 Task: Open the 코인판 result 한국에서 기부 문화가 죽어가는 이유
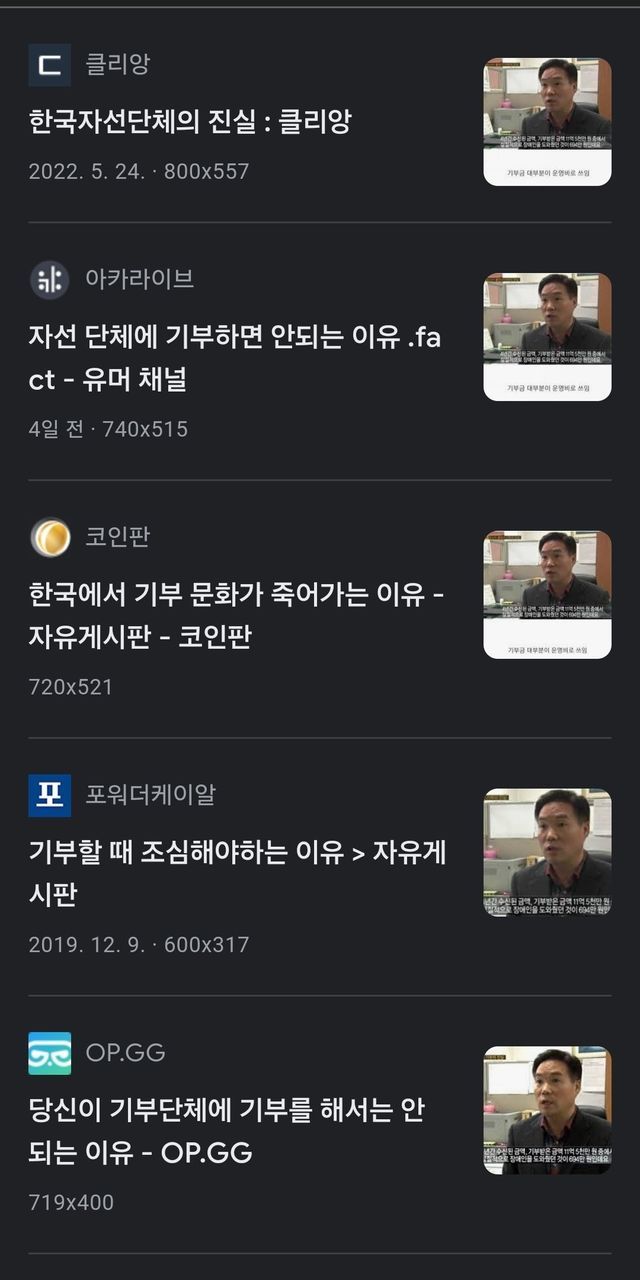pyautogui.click(x=236, y=616)
